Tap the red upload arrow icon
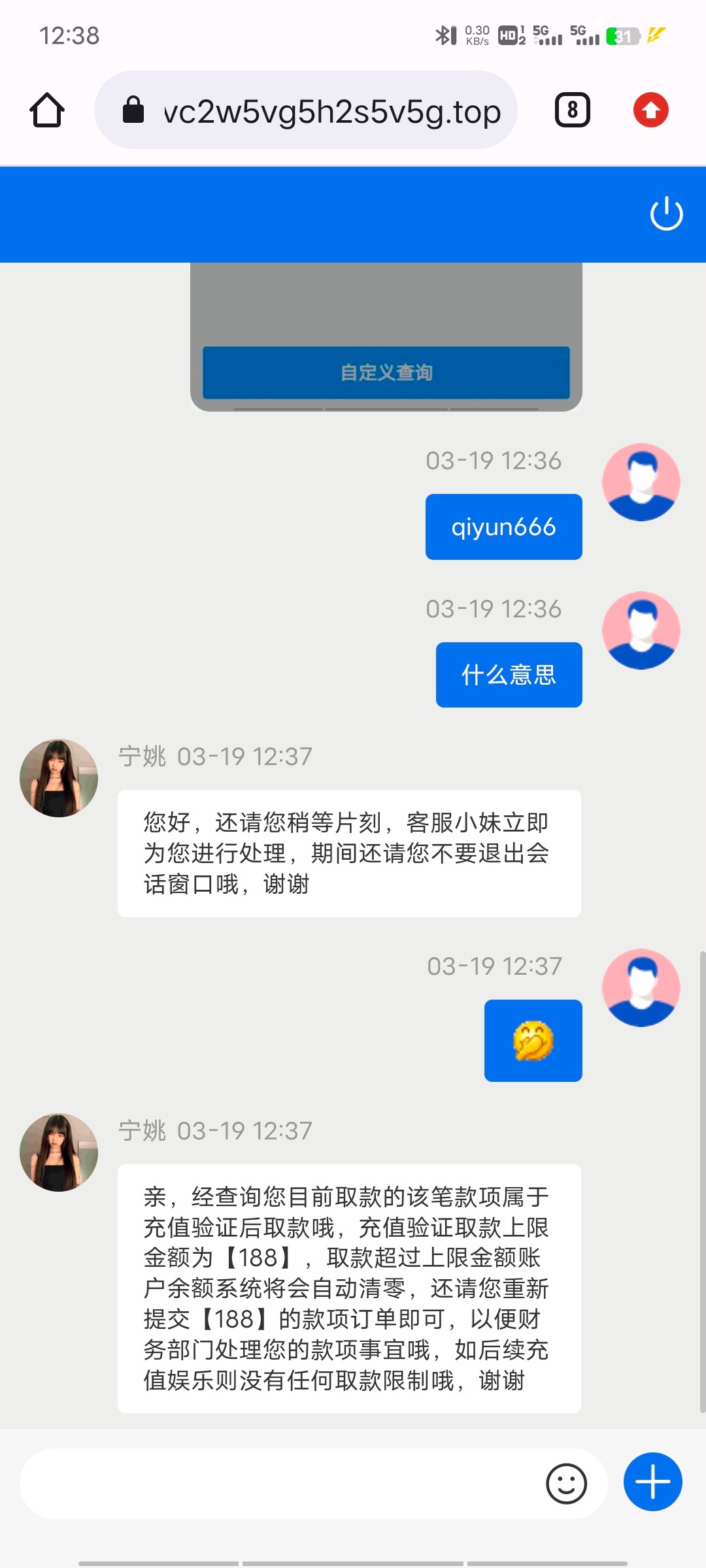The height and width of the screenshot is (1568, 706). point(650,110)
